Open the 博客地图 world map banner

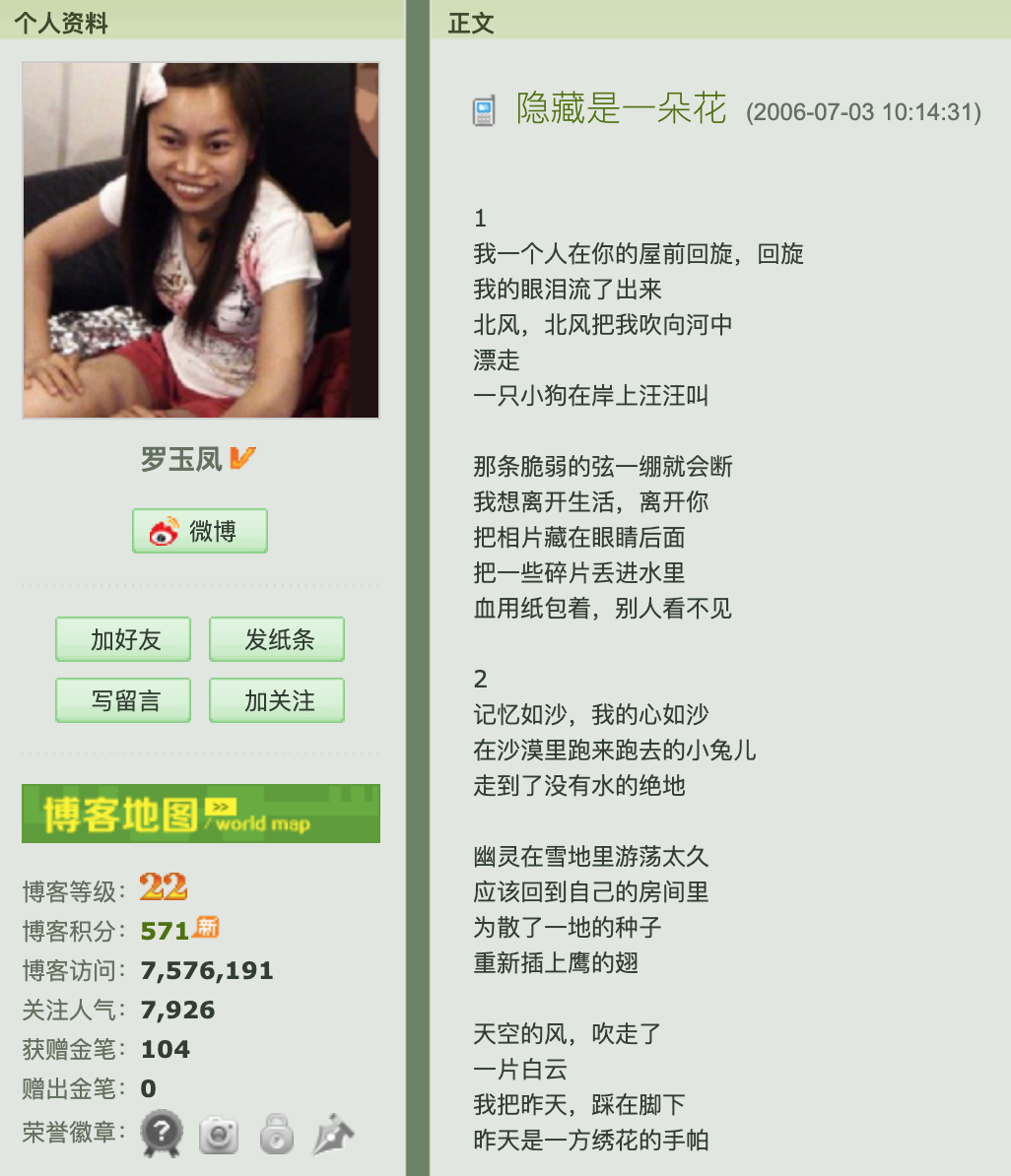tap(201, 814)
